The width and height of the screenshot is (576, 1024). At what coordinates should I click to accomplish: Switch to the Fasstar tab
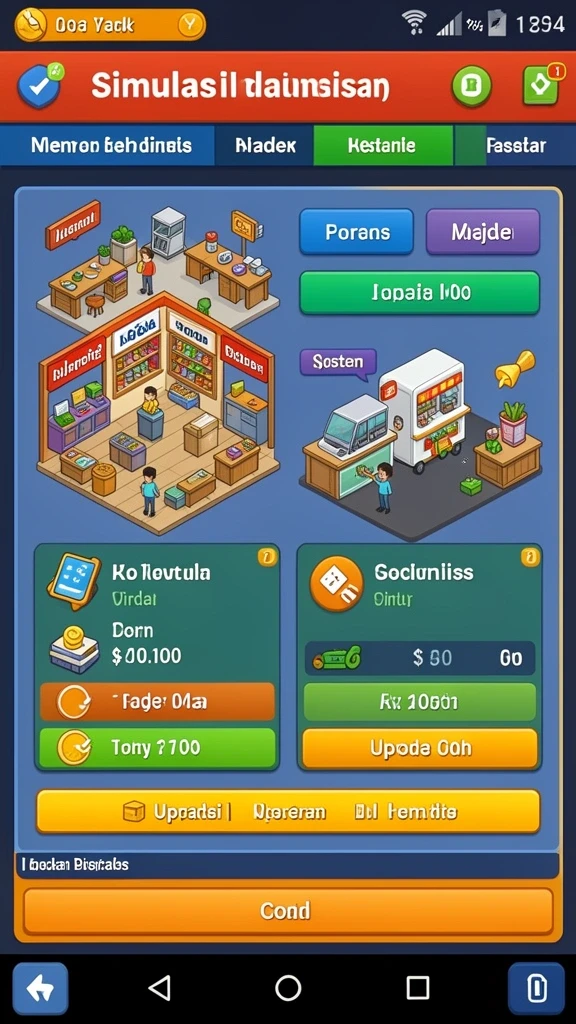coord(516,145)
